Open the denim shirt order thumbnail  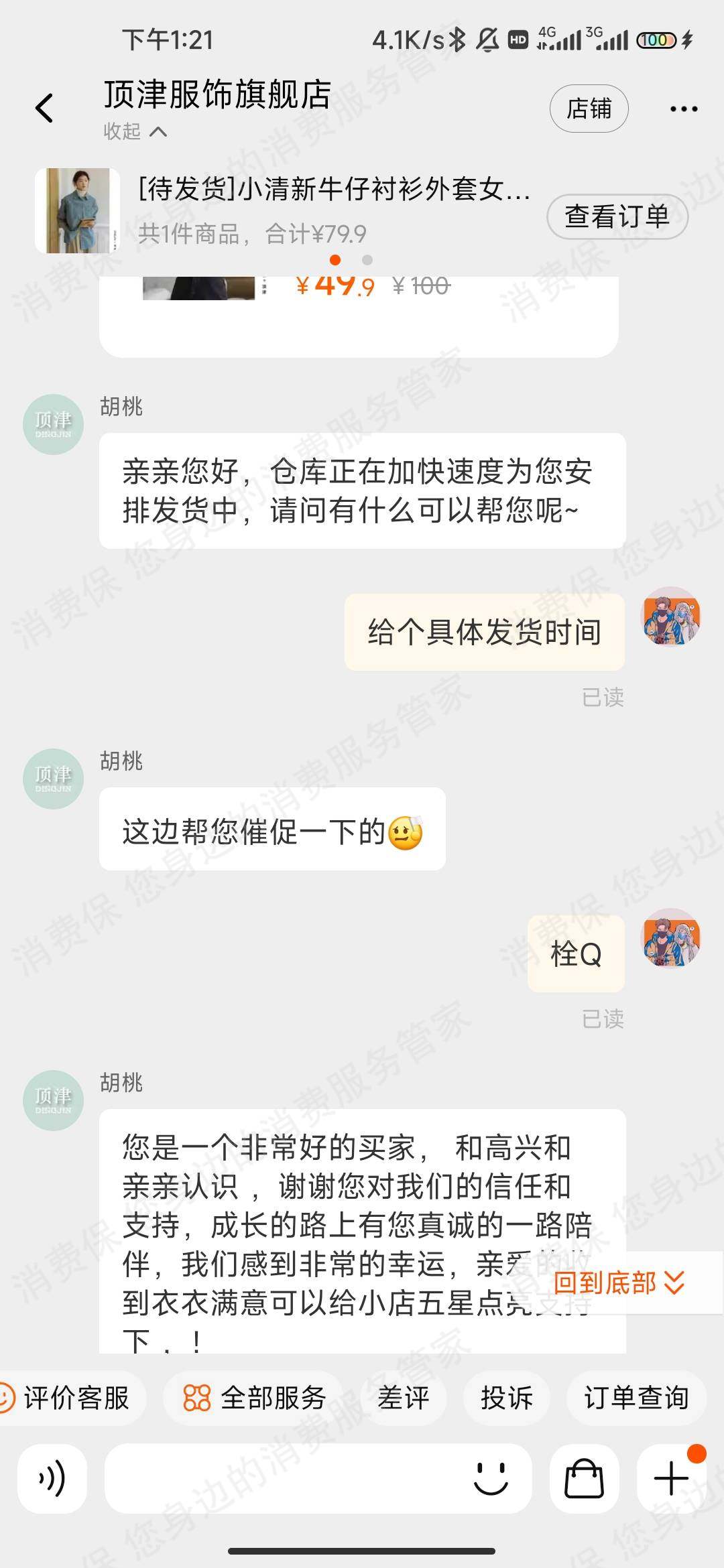[x=77, y=210]
